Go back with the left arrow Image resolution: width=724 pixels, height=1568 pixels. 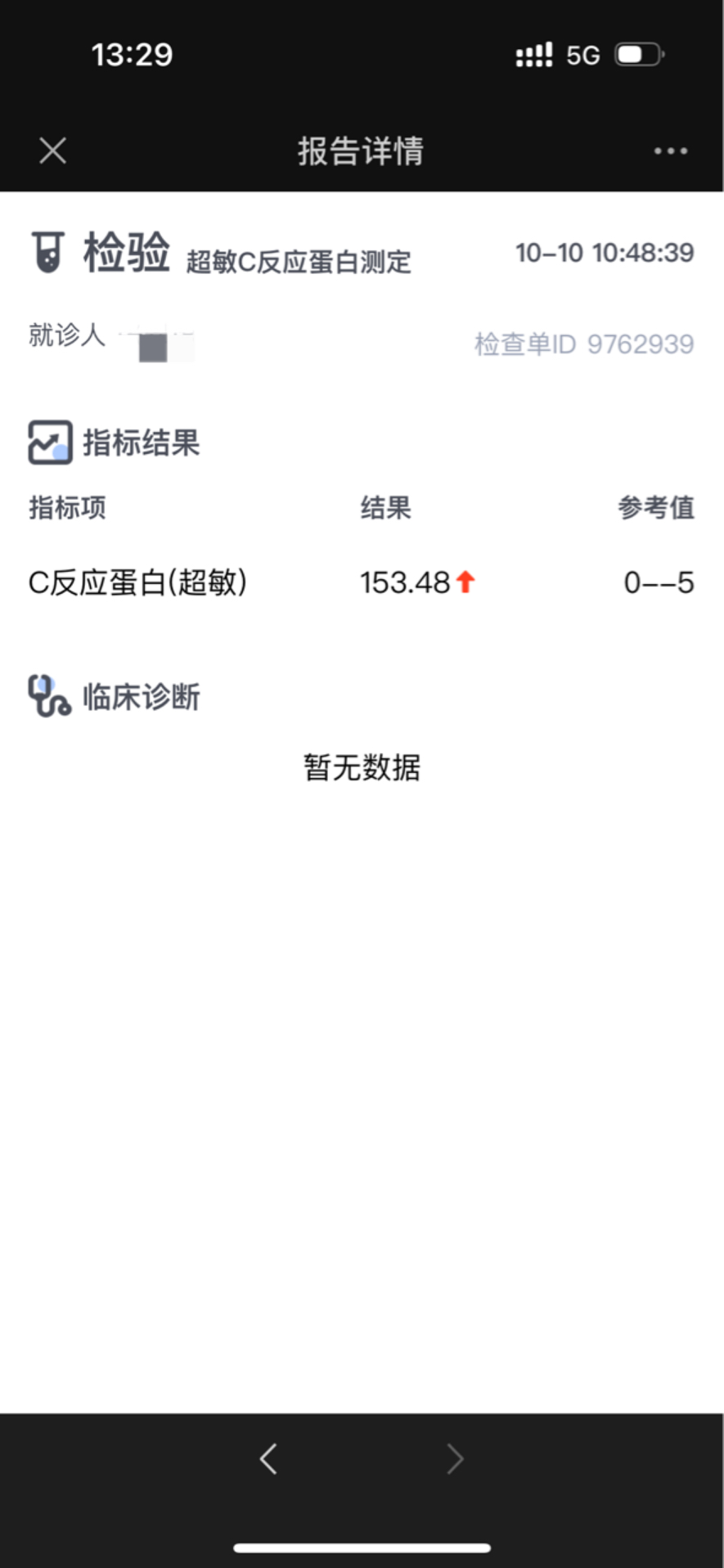coord(268,1458)
